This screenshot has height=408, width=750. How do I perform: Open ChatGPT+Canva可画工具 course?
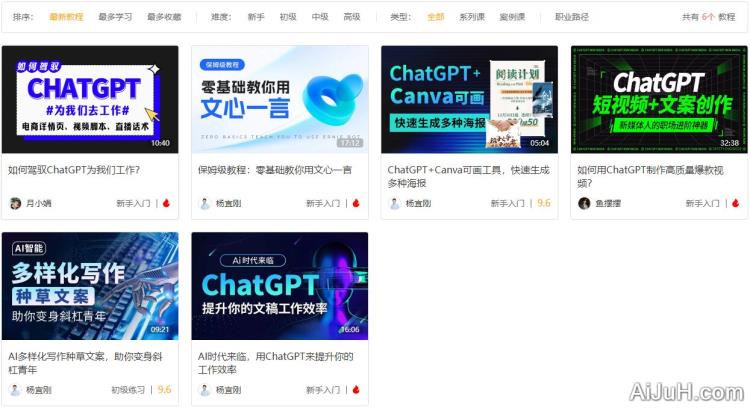pyautogui.click(x=469, y=99)
